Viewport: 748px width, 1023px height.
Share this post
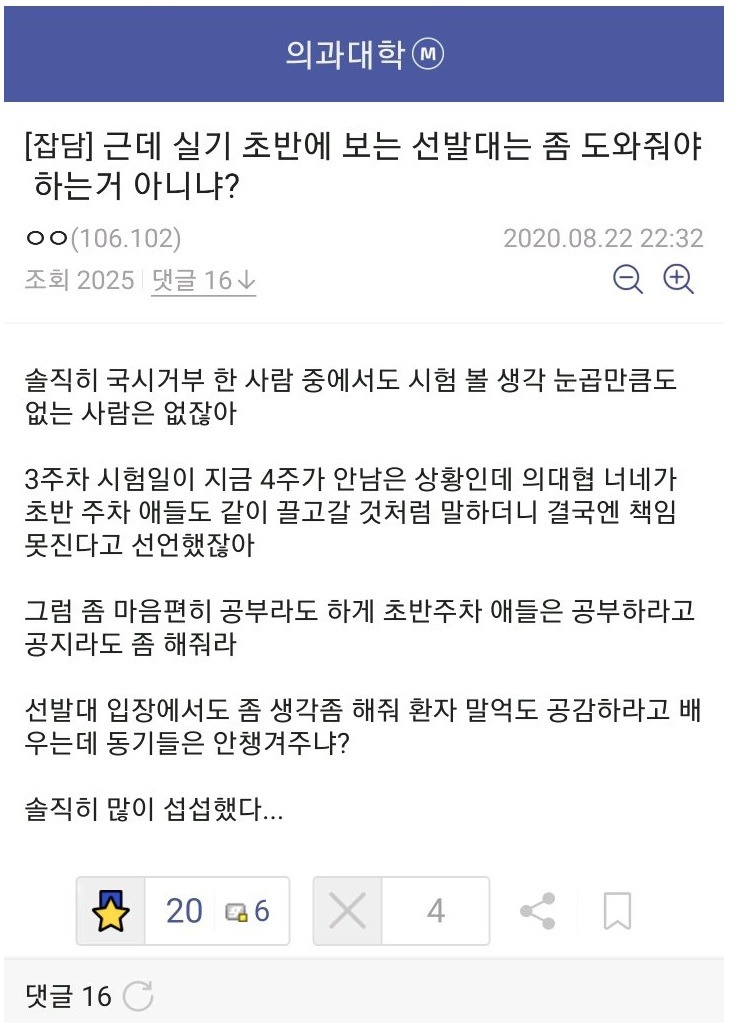coord(537,911)
